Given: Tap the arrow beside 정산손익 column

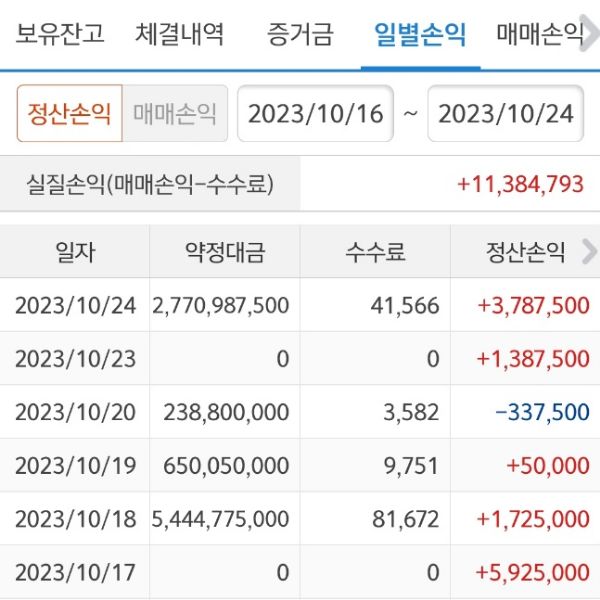Looking at the screenshot, I should click(x=589, y=251).
